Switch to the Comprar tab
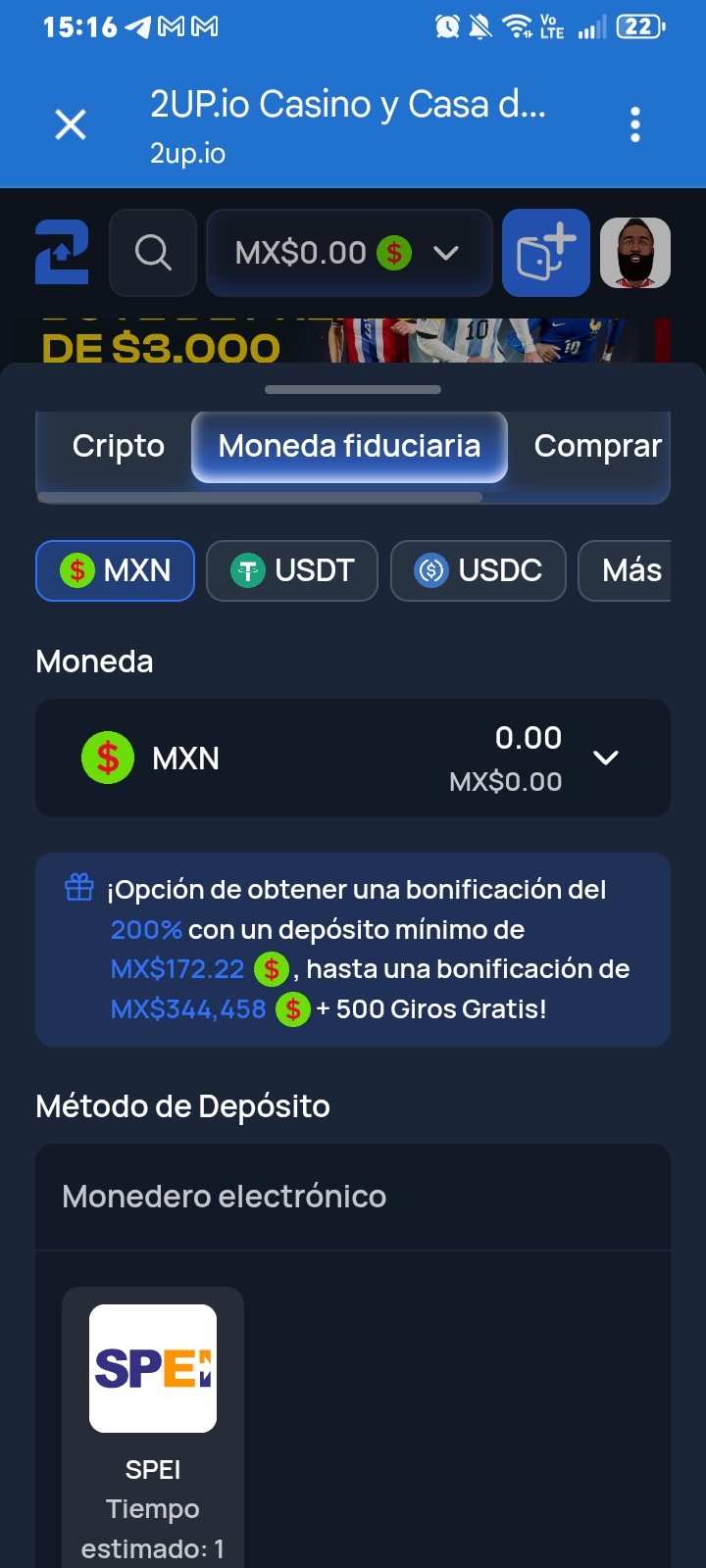This screenshot has height=1568, width=706. point(598,446)
